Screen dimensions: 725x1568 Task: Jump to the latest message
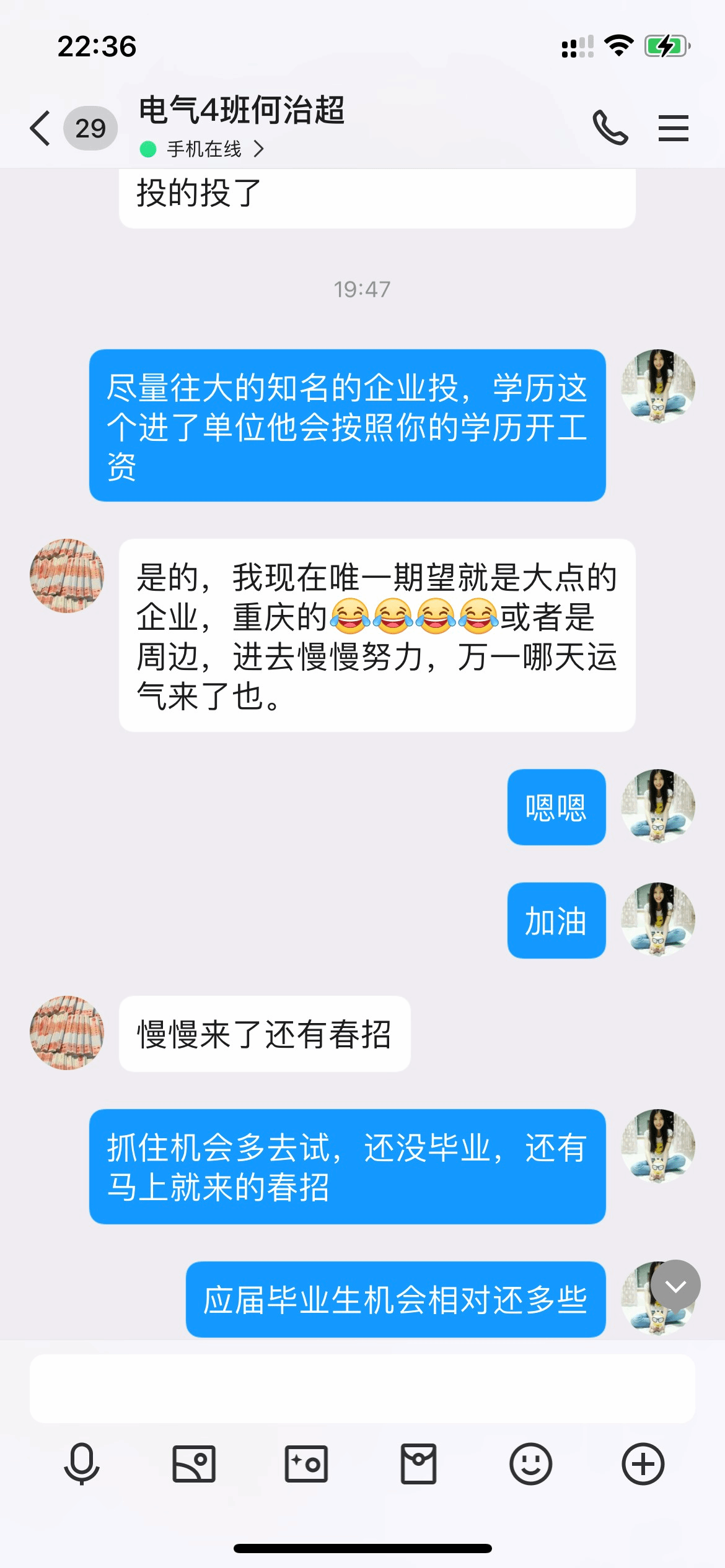[x=675, y=1286]
